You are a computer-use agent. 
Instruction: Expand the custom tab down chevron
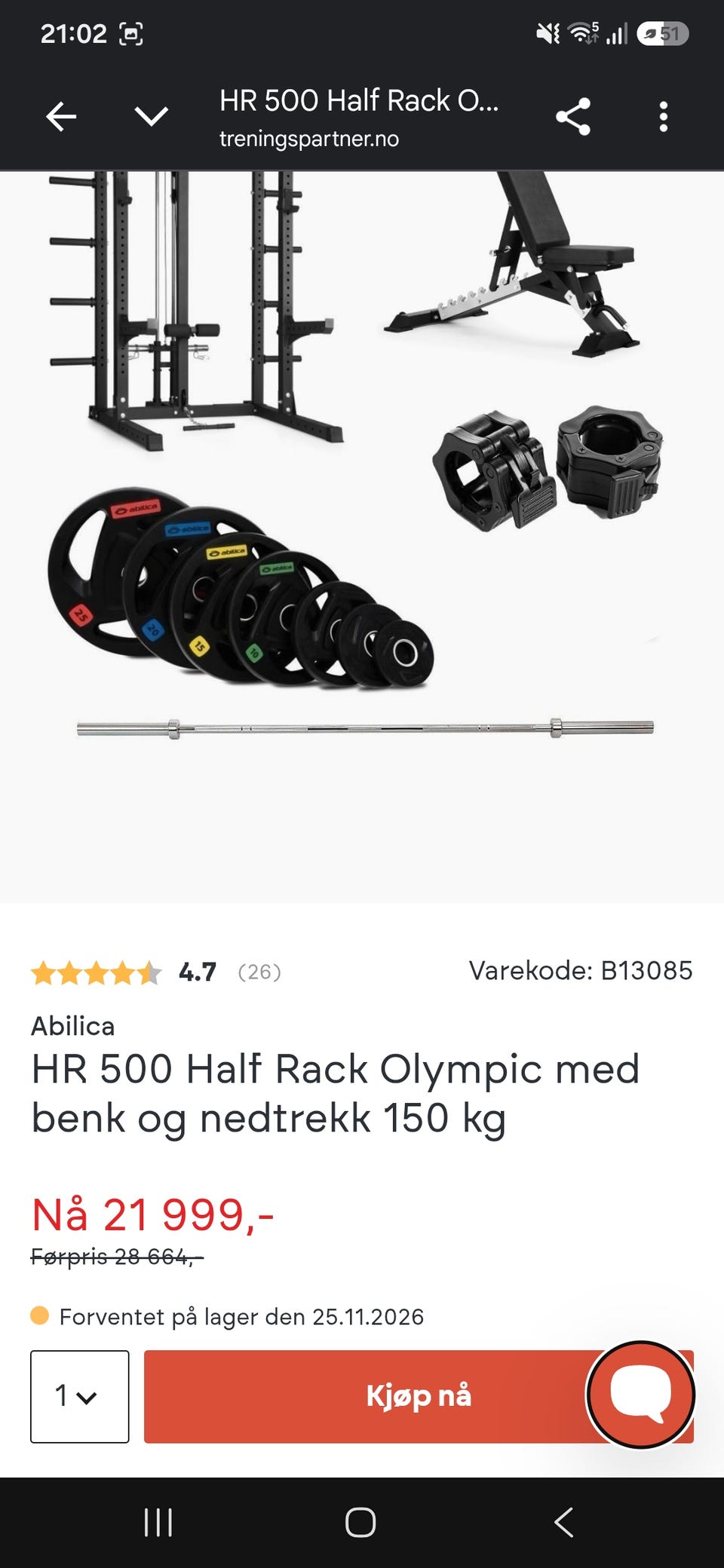coord(151,117)
